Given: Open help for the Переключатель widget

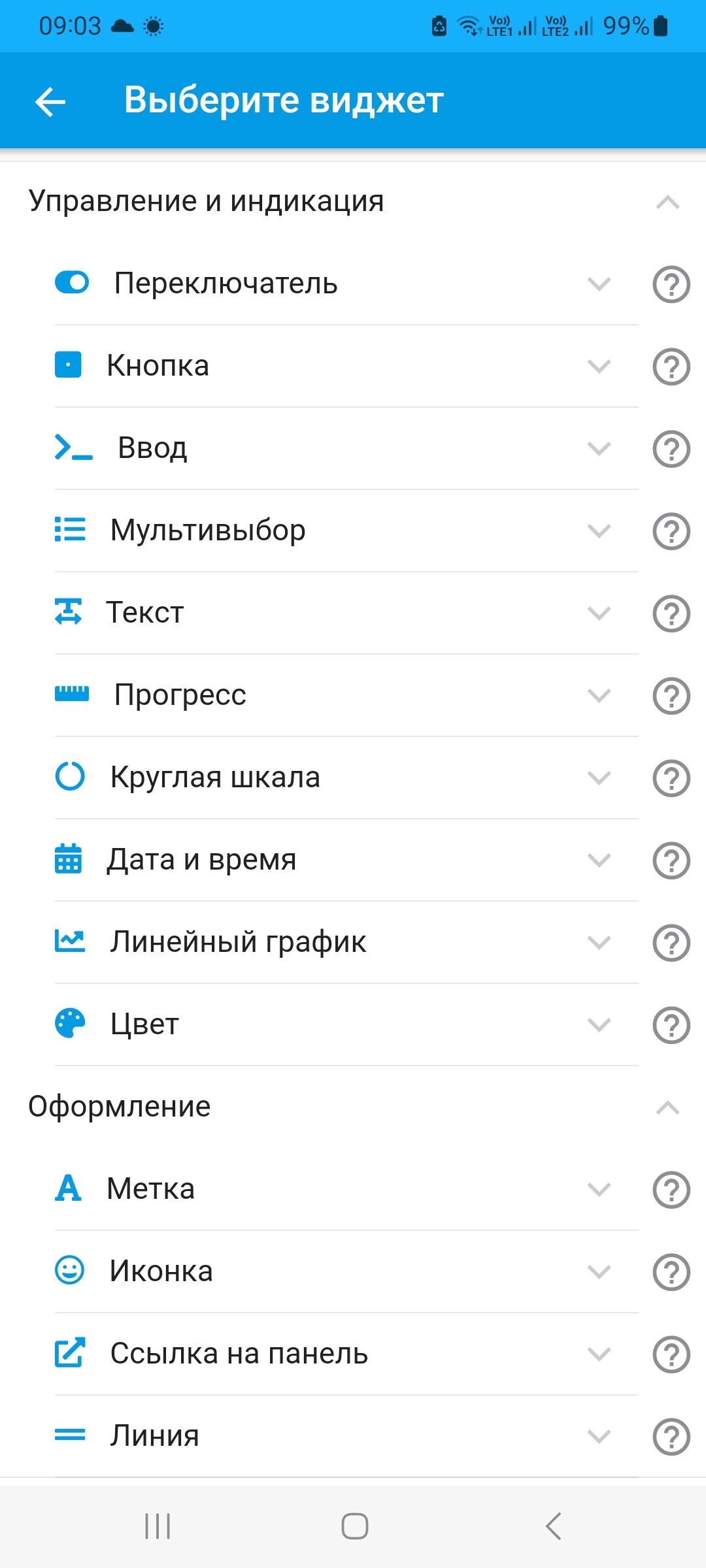Looking at the screenshot, I should pyautogui.click(x=671, y=284).
